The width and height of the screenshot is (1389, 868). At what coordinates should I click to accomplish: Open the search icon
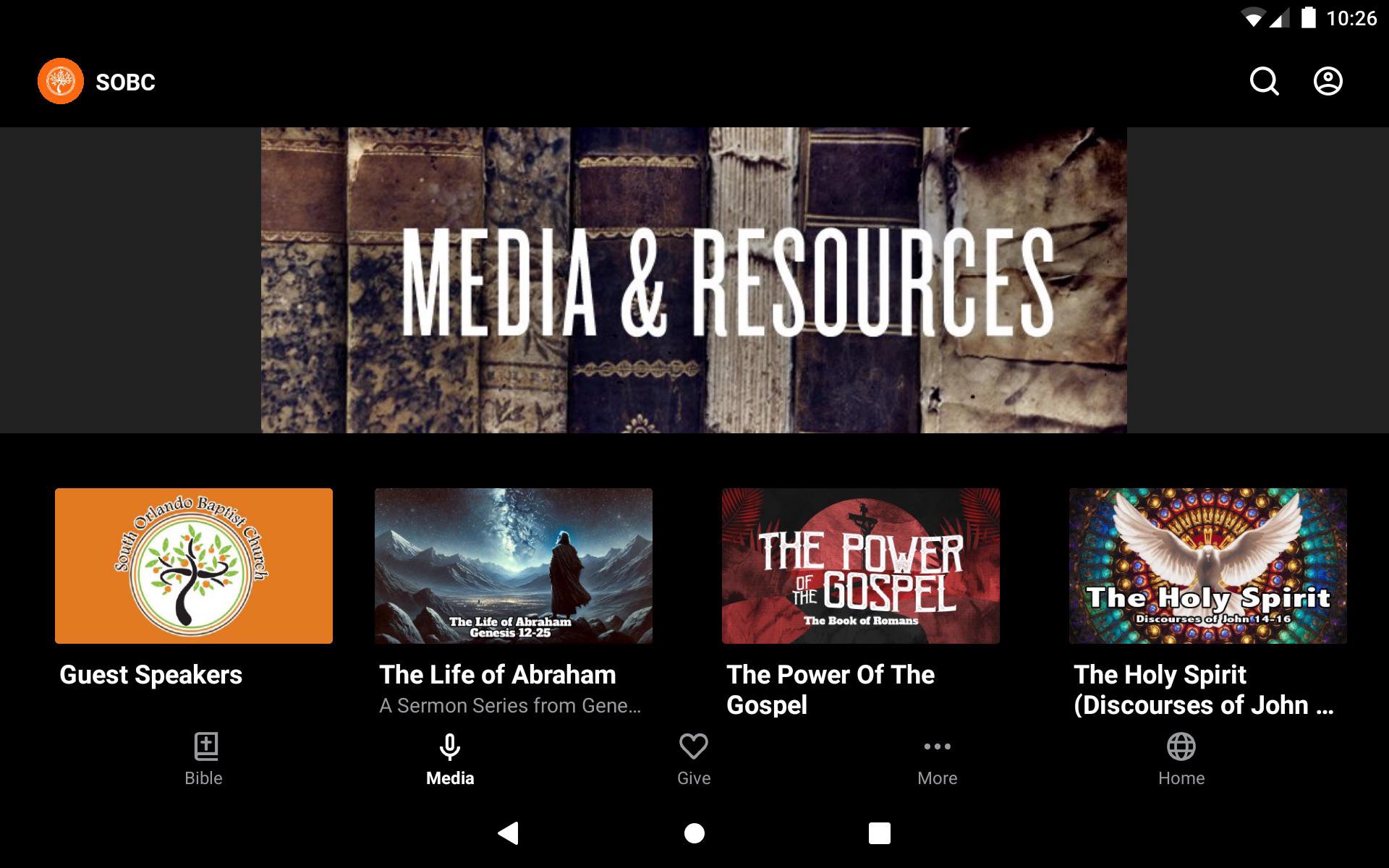(x=1264, y=82)
